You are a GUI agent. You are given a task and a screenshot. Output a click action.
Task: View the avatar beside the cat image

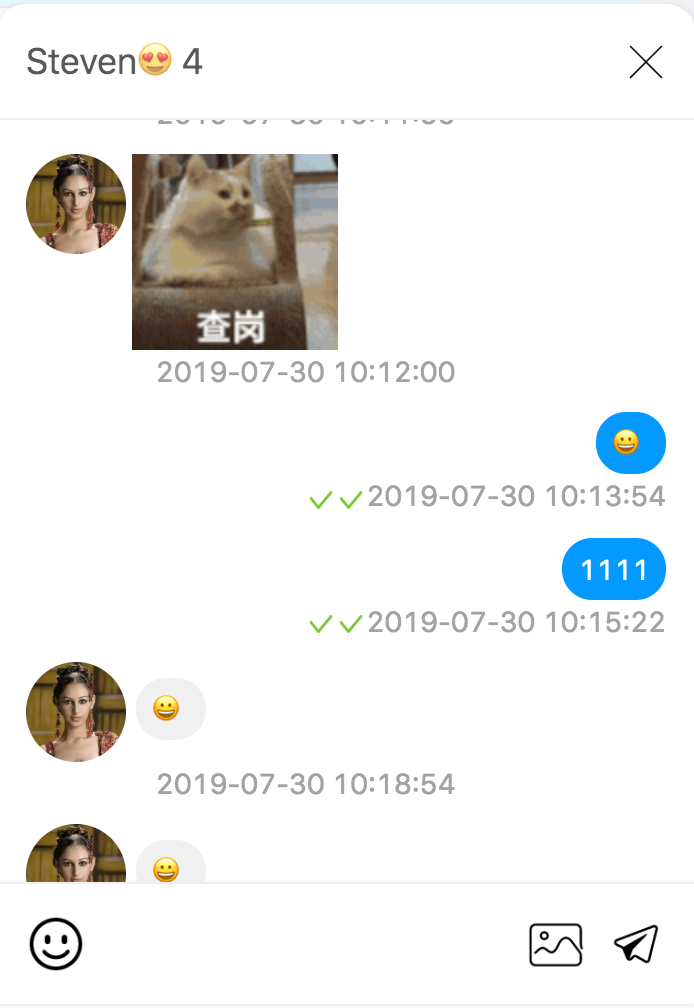(x=76, y=204)
